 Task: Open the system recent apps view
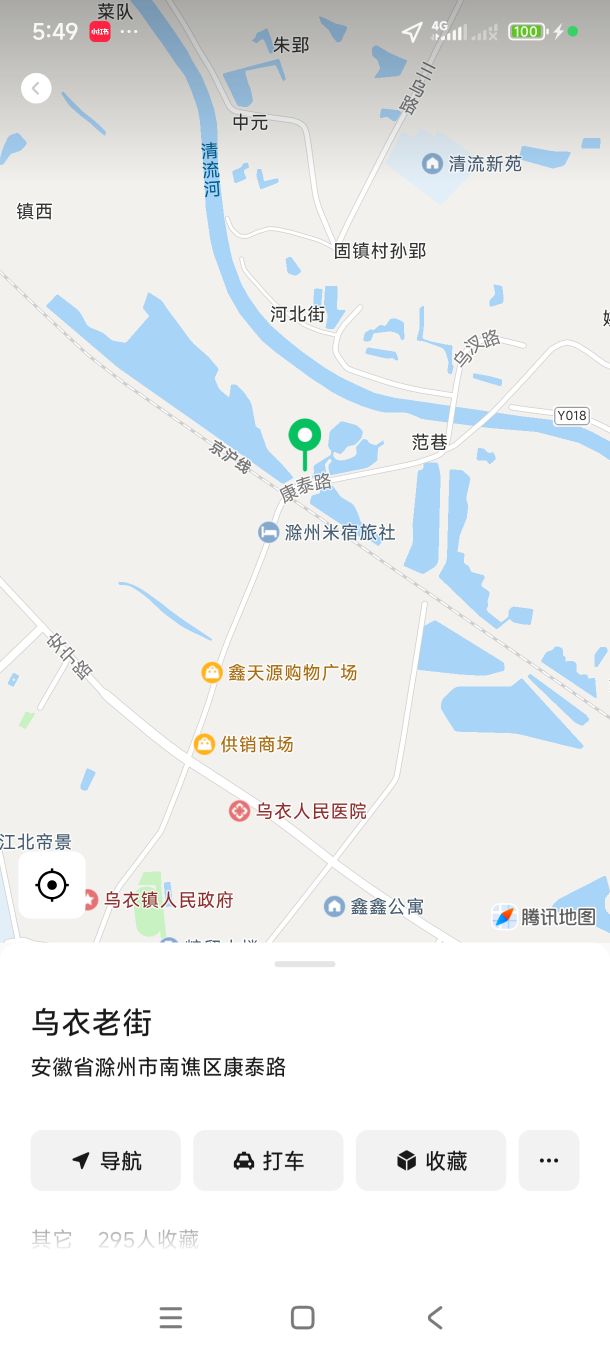click(x=171, y=1317)
